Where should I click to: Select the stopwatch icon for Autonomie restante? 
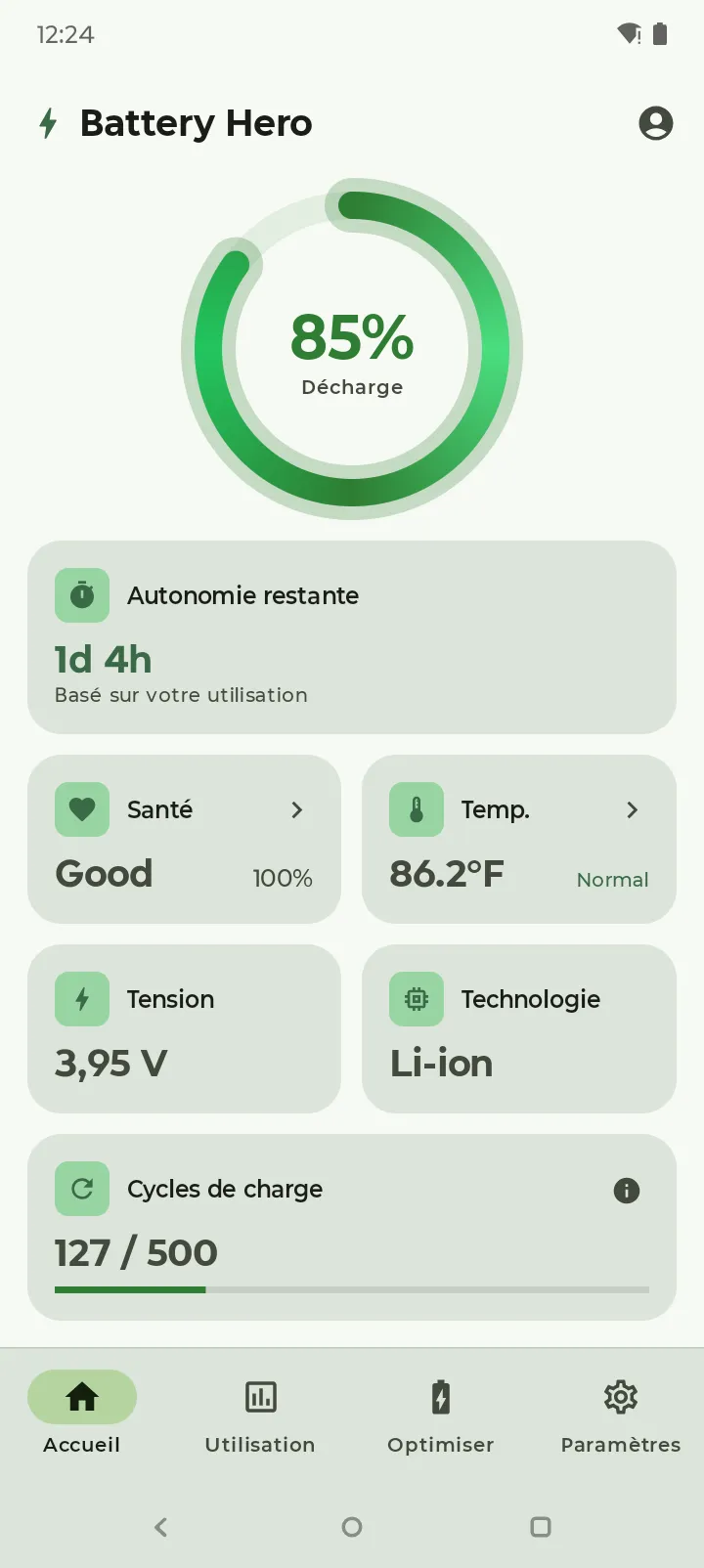pos(82,594)
